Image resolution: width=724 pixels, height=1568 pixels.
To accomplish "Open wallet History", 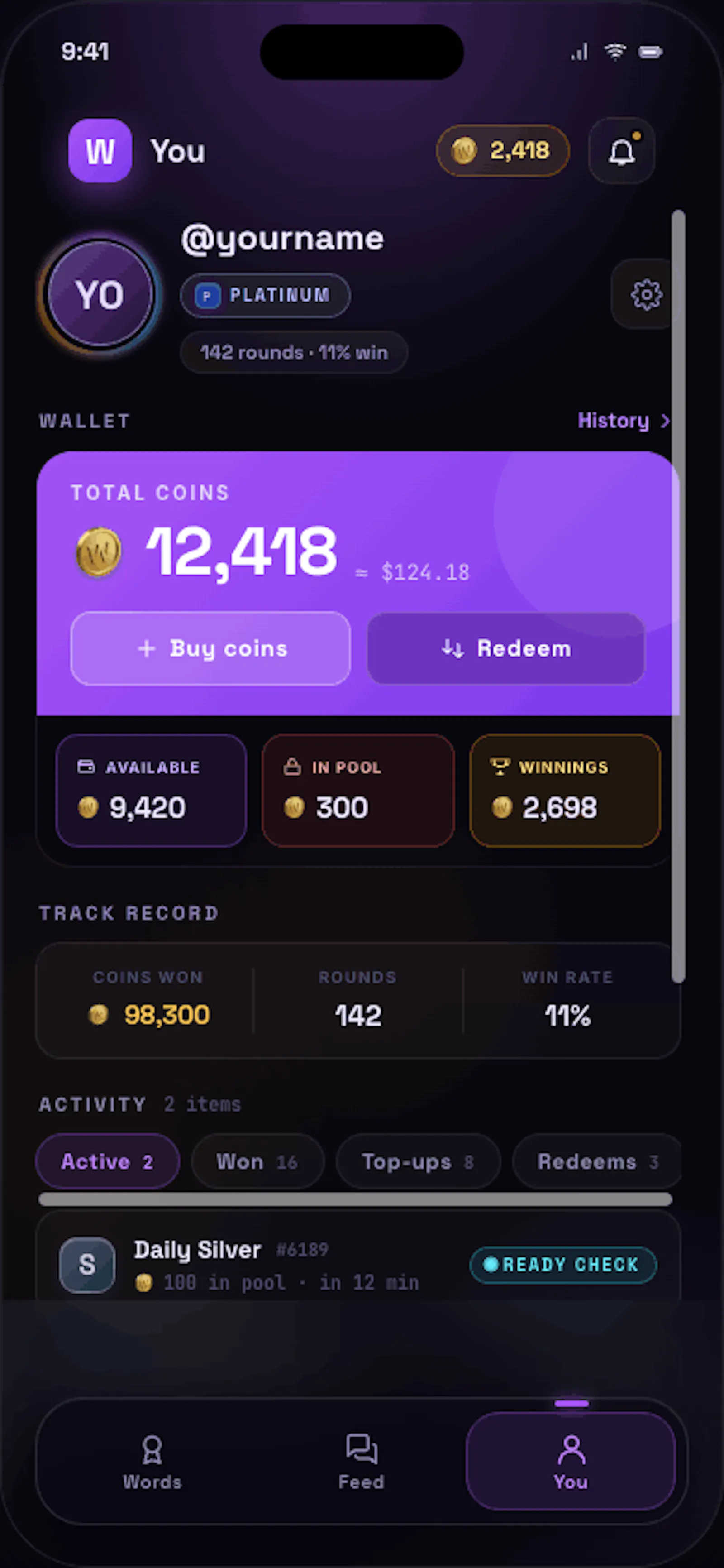I will coord(624,421).
